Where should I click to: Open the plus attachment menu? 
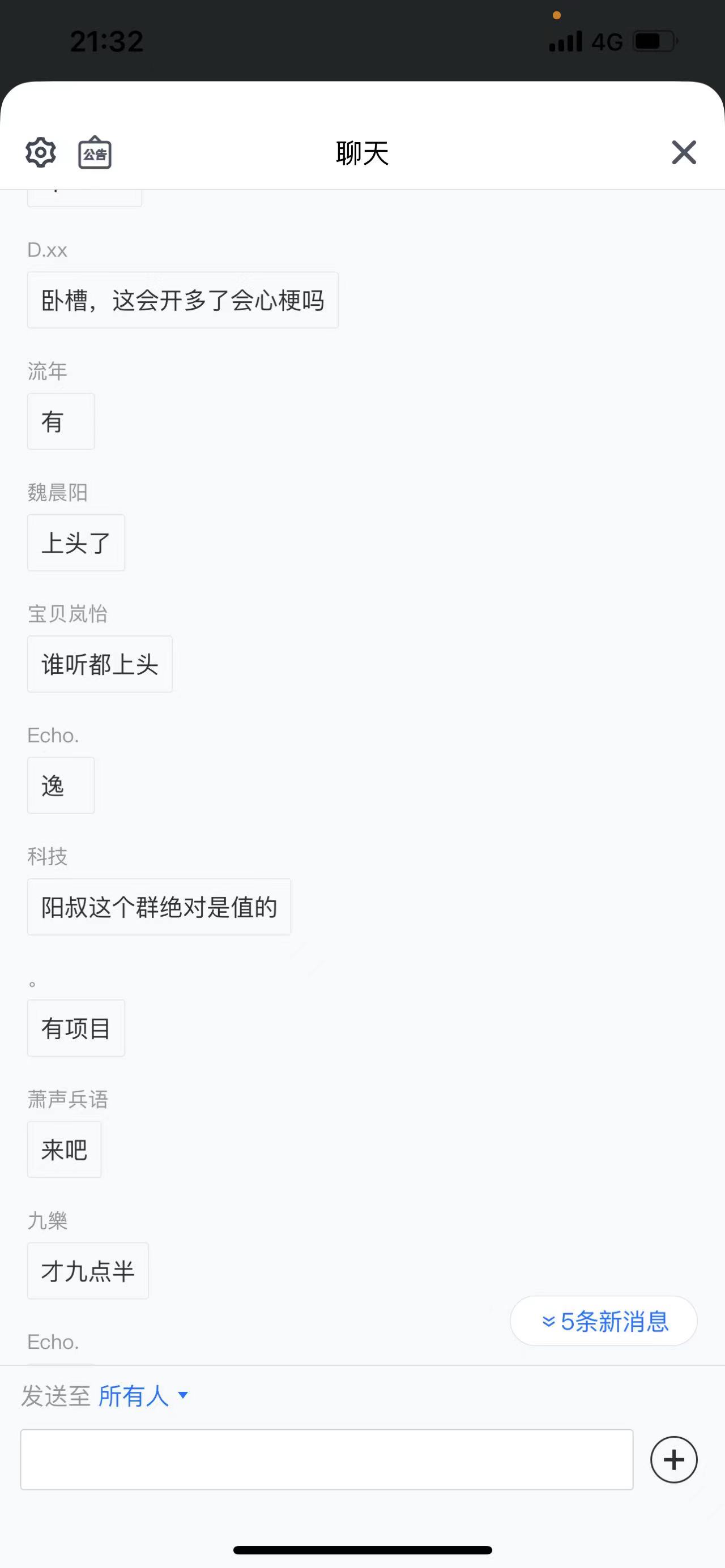(x=674, y=1460)
